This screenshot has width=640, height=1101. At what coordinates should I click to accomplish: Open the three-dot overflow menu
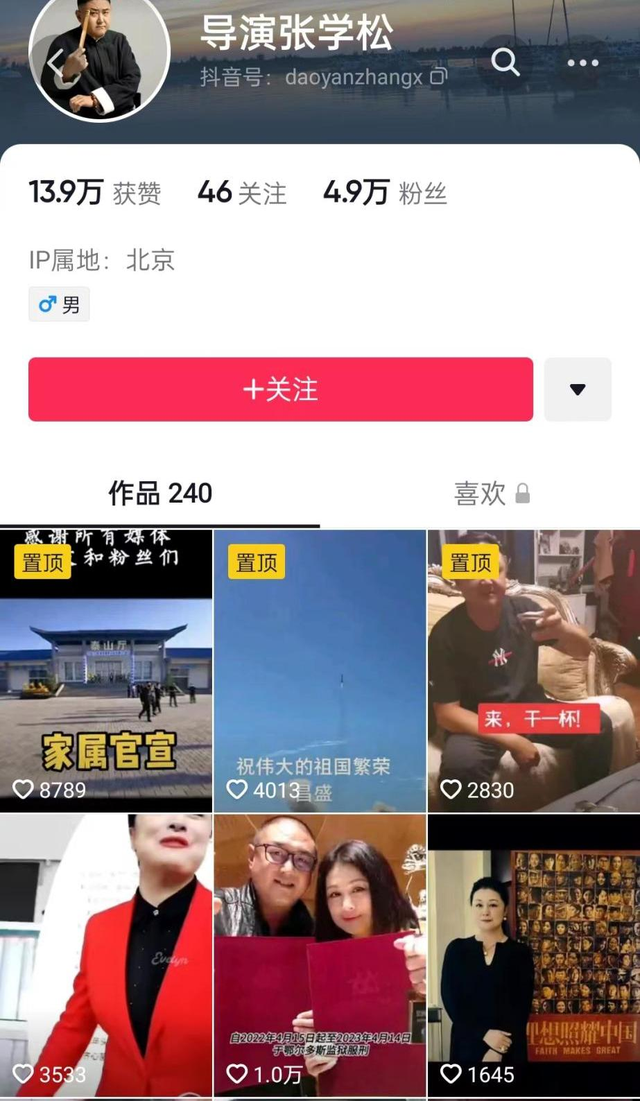[583, 63]
